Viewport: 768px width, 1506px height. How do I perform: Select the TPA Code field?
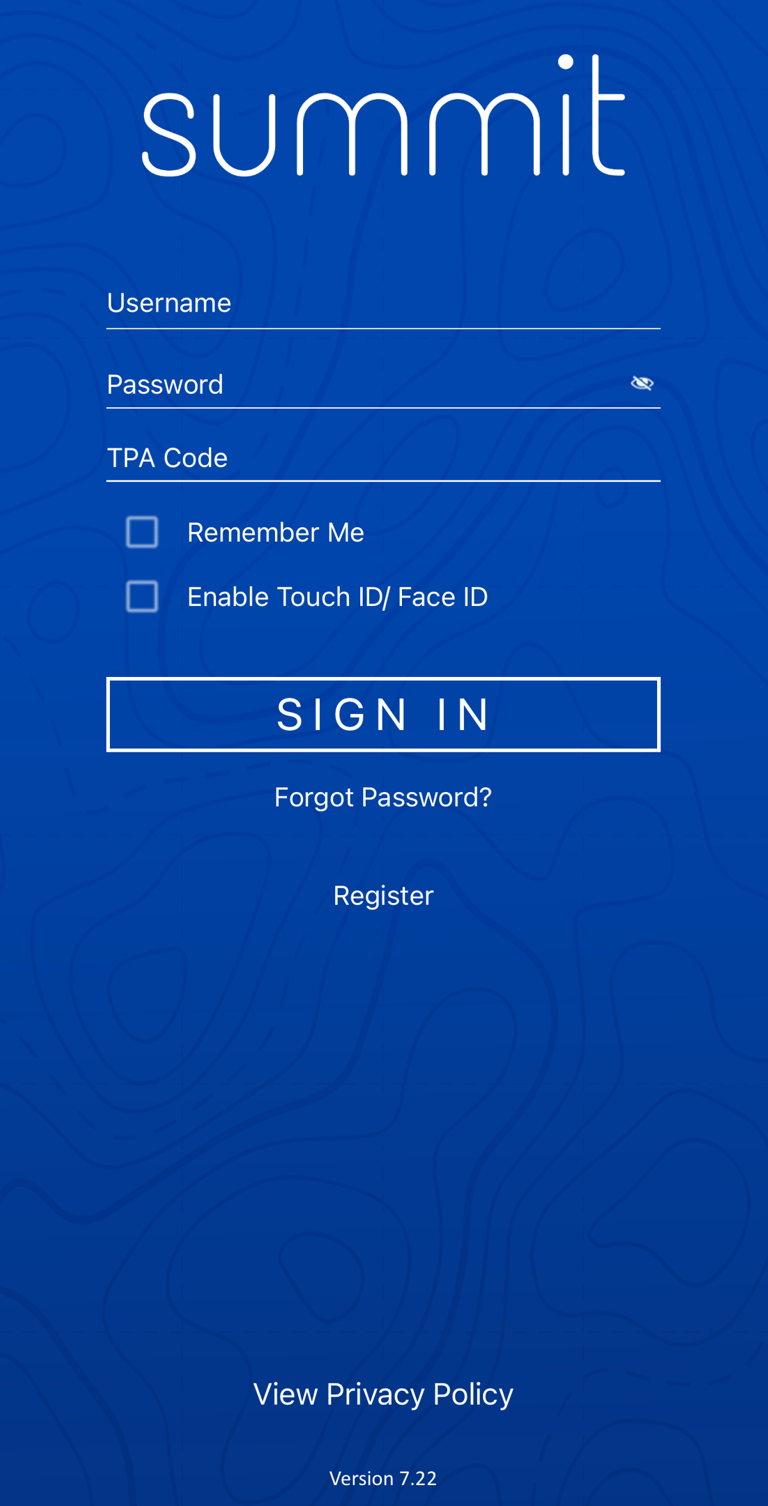[383, 458]
